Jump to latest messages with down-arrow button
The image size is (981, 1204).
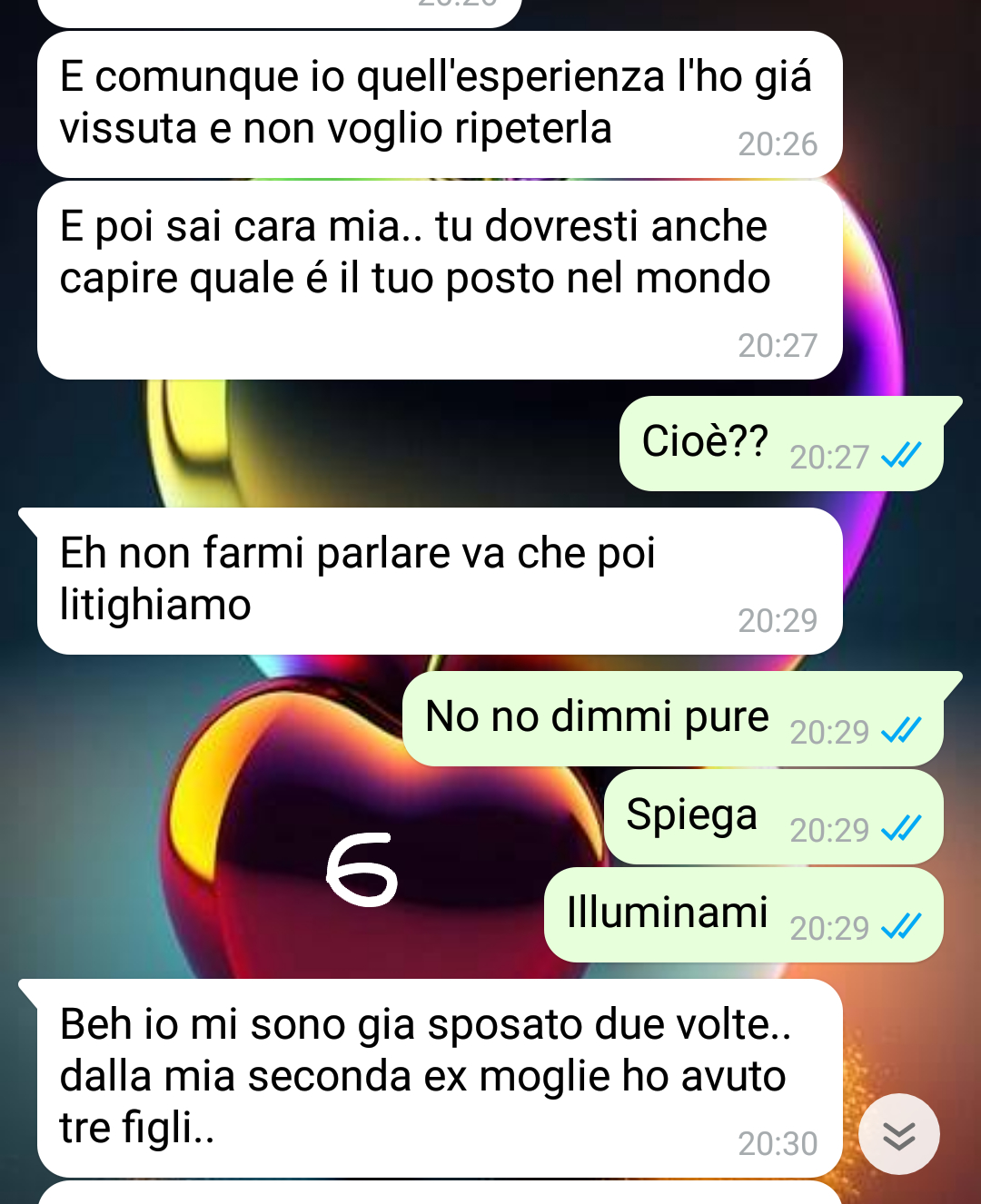click(898, 1135)
